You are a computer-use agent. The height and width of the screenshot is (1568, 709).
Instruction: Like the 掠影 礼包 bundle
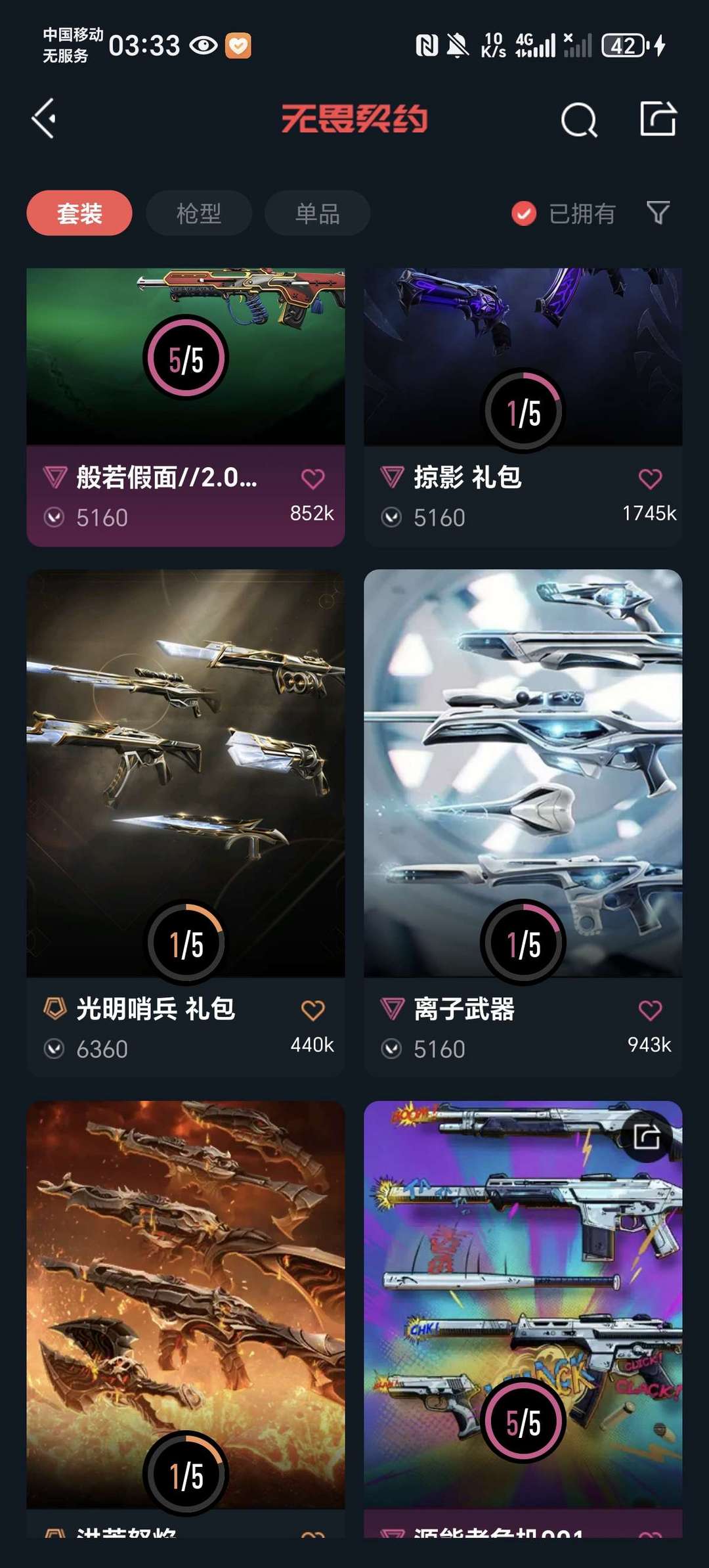point(650,479)
